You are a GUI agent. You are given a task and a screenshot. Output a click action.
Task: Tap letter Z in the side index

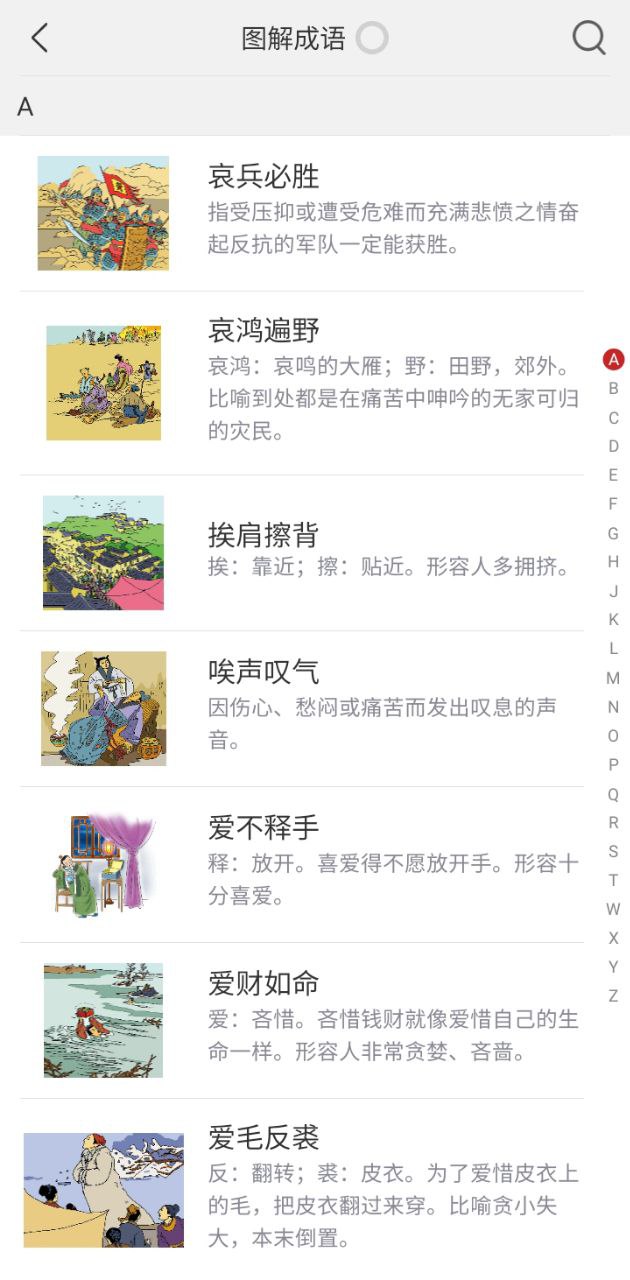pyautogui.click(x=614, y=996)
